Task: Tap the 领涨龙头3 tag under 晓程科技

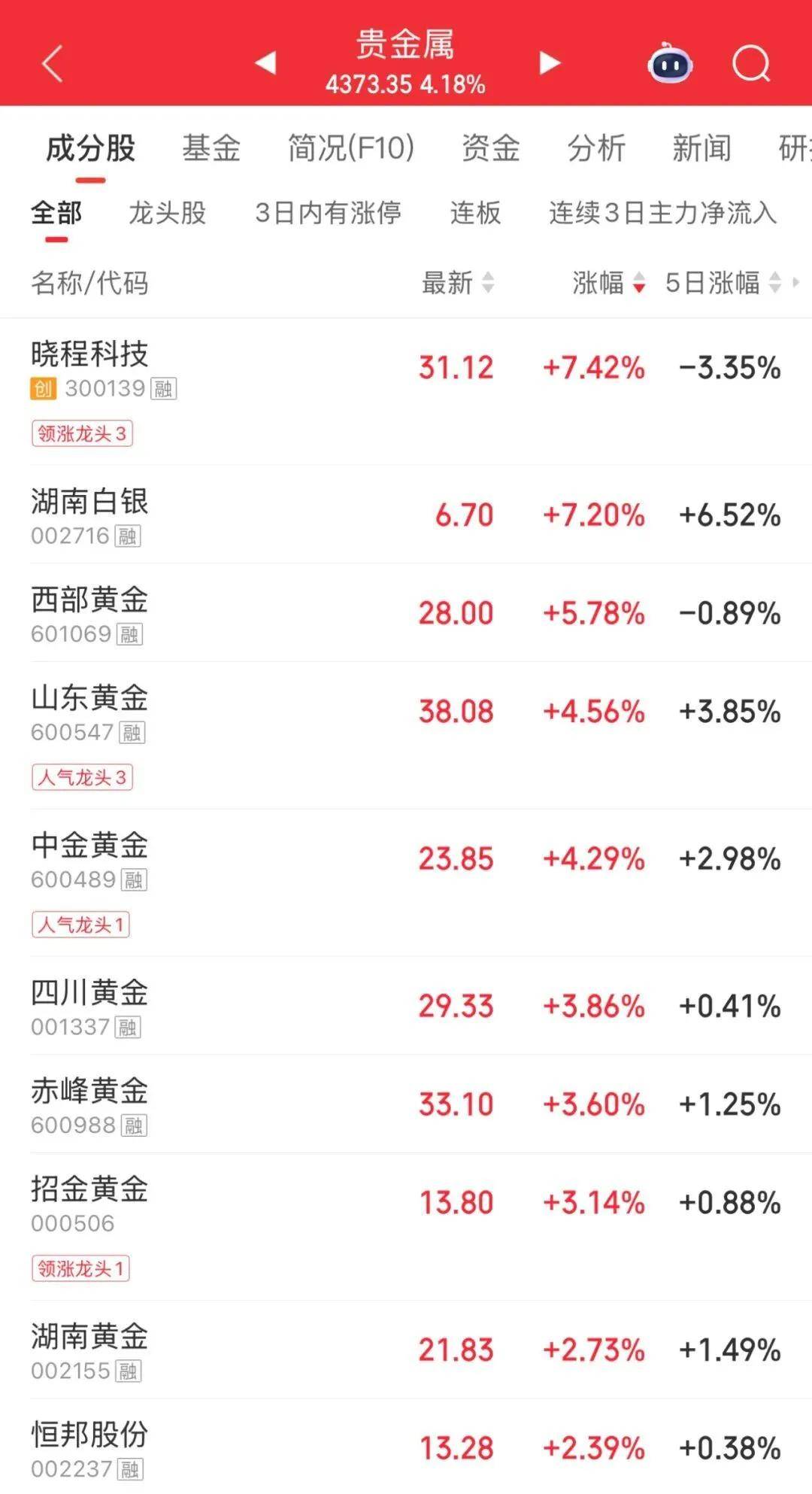Action: tap(83, 433)
